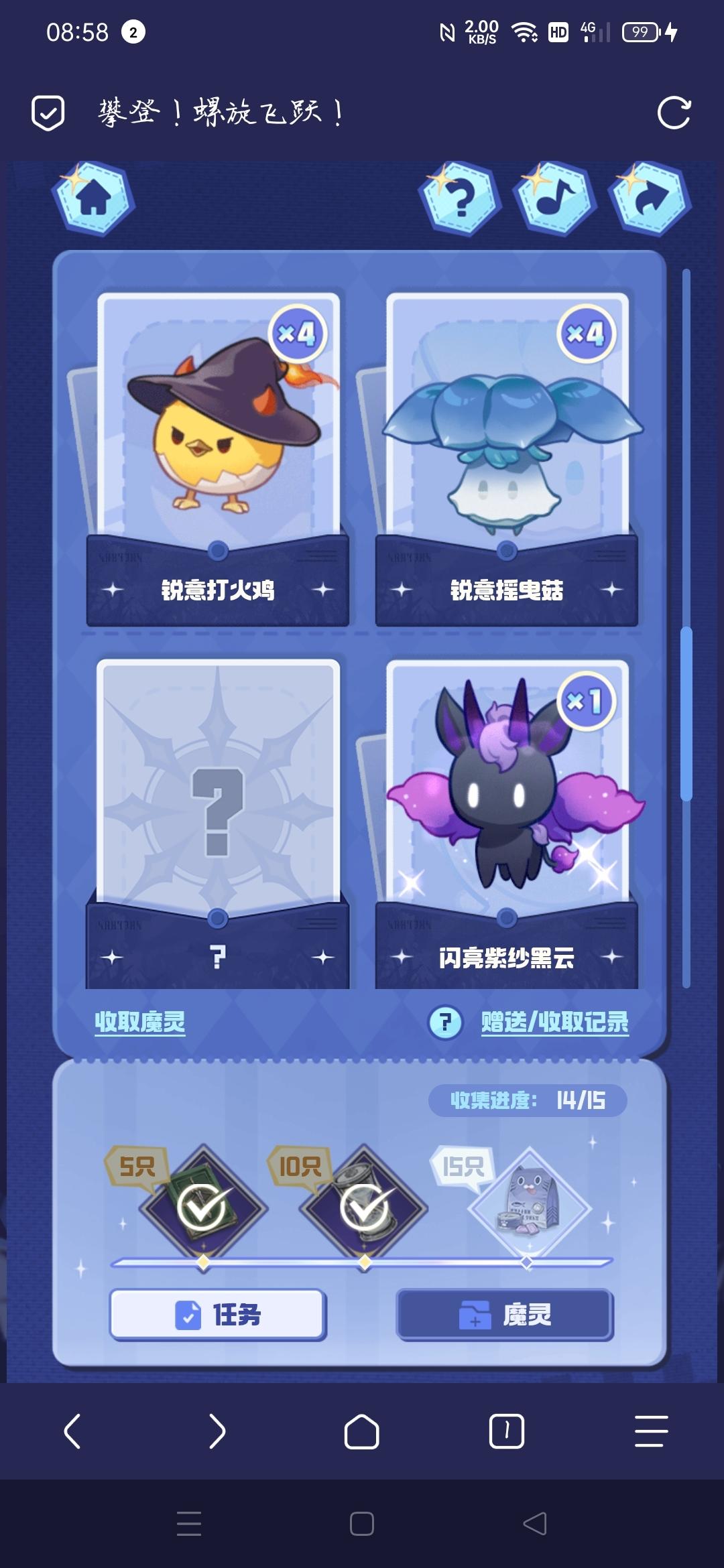Open the 锐意摇曳菇 card
This screenshot has height=1568, width=724.
(507, 456)
